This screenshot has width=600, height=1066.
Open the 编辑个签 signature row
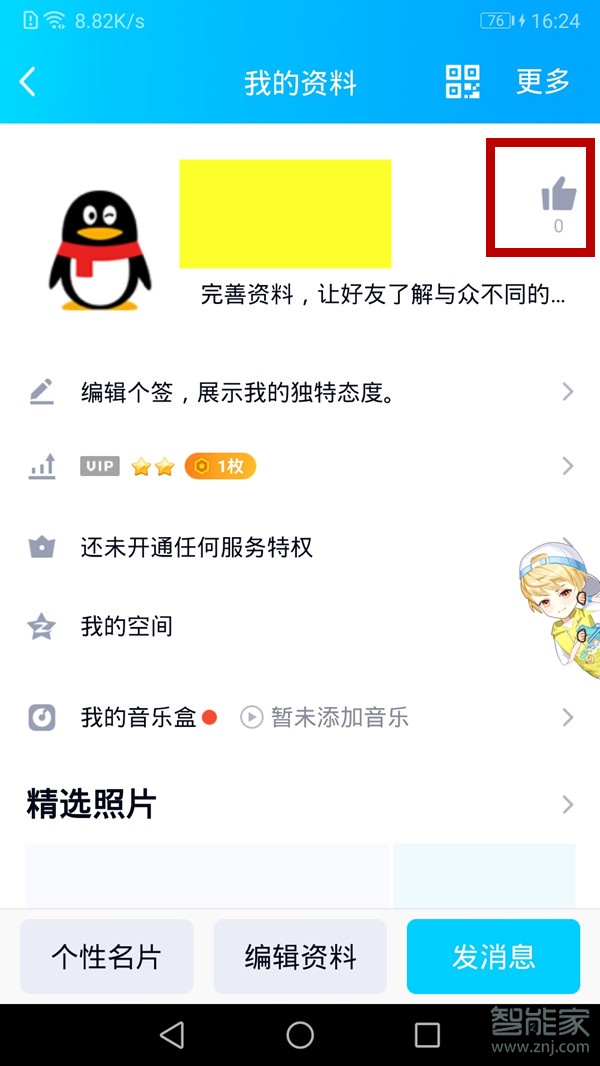(300, 392)
